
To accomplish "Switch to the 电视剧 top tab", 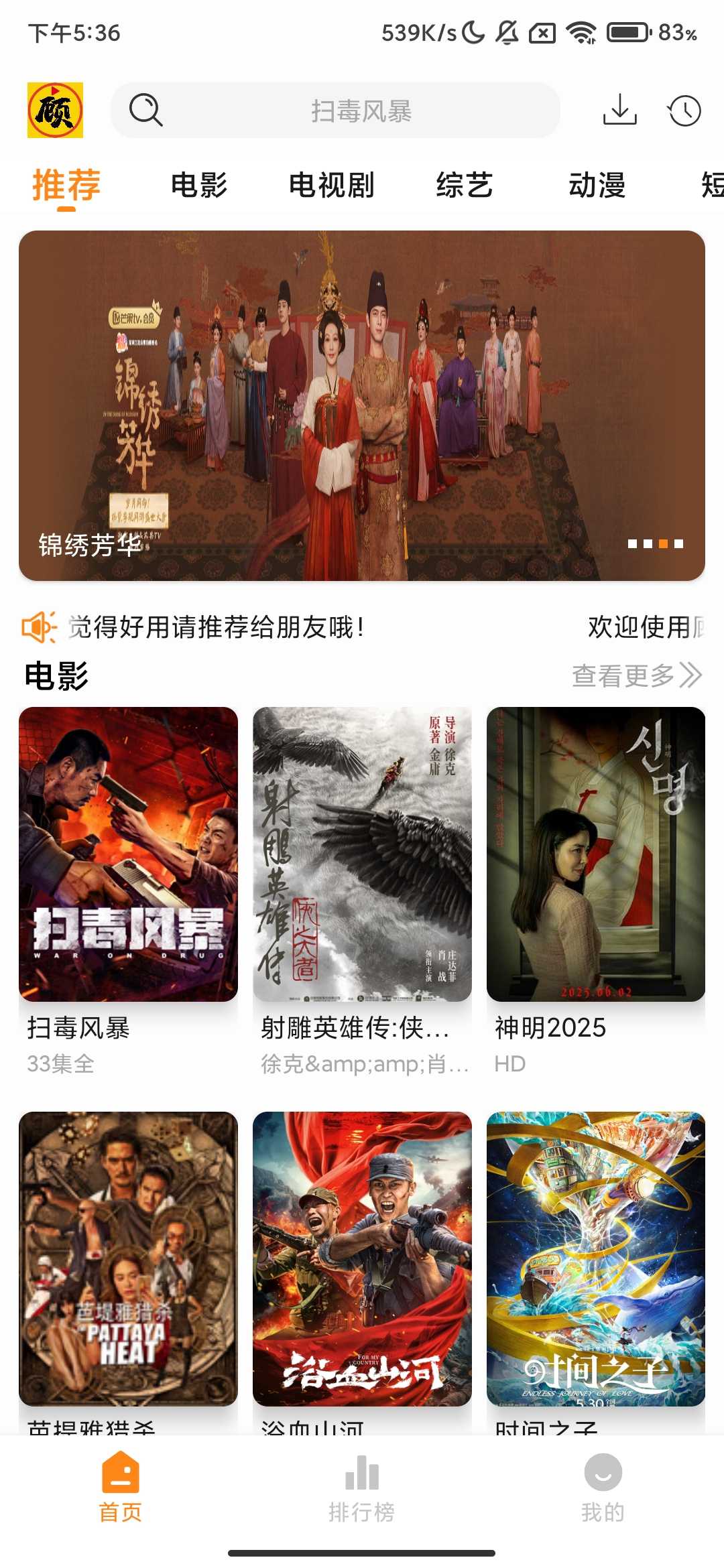I will (331, 185).
